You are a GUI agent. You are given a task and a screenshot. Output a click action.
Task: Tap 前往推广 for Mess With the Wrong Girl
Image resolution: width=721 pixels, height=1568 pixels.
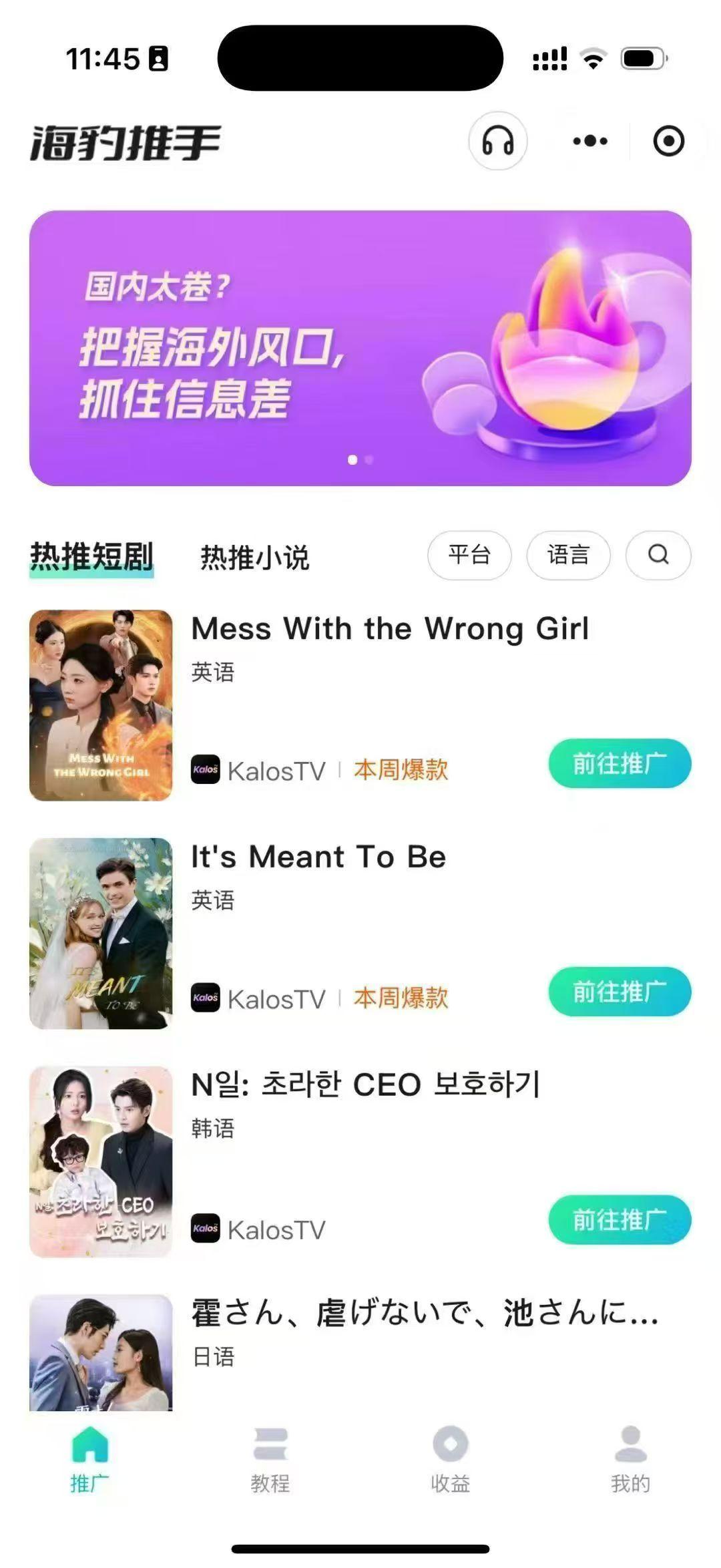pyautogui.click(x=620, y=763)
